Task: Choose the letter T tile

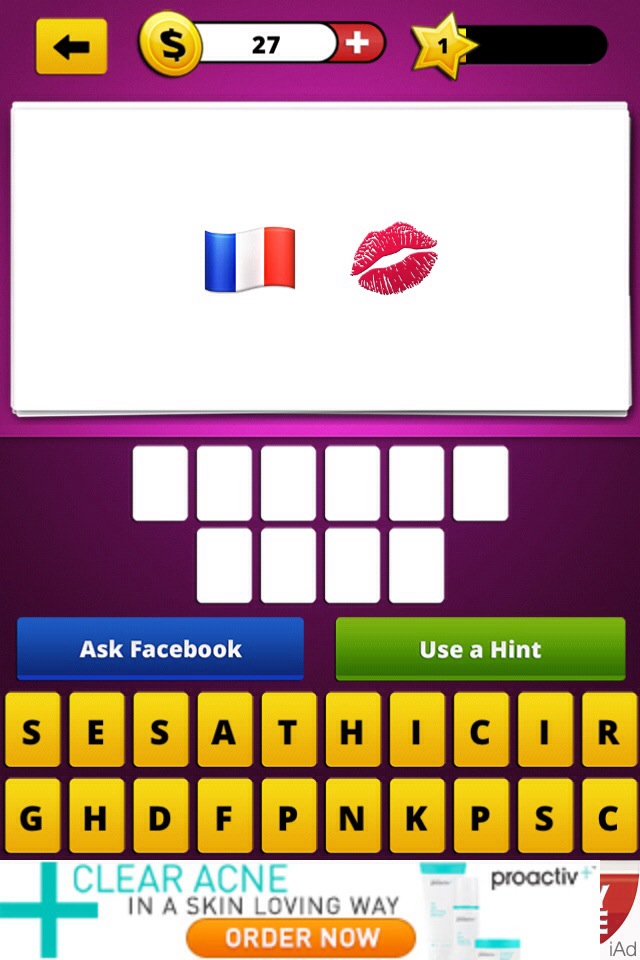Action: tap(288, 733)
